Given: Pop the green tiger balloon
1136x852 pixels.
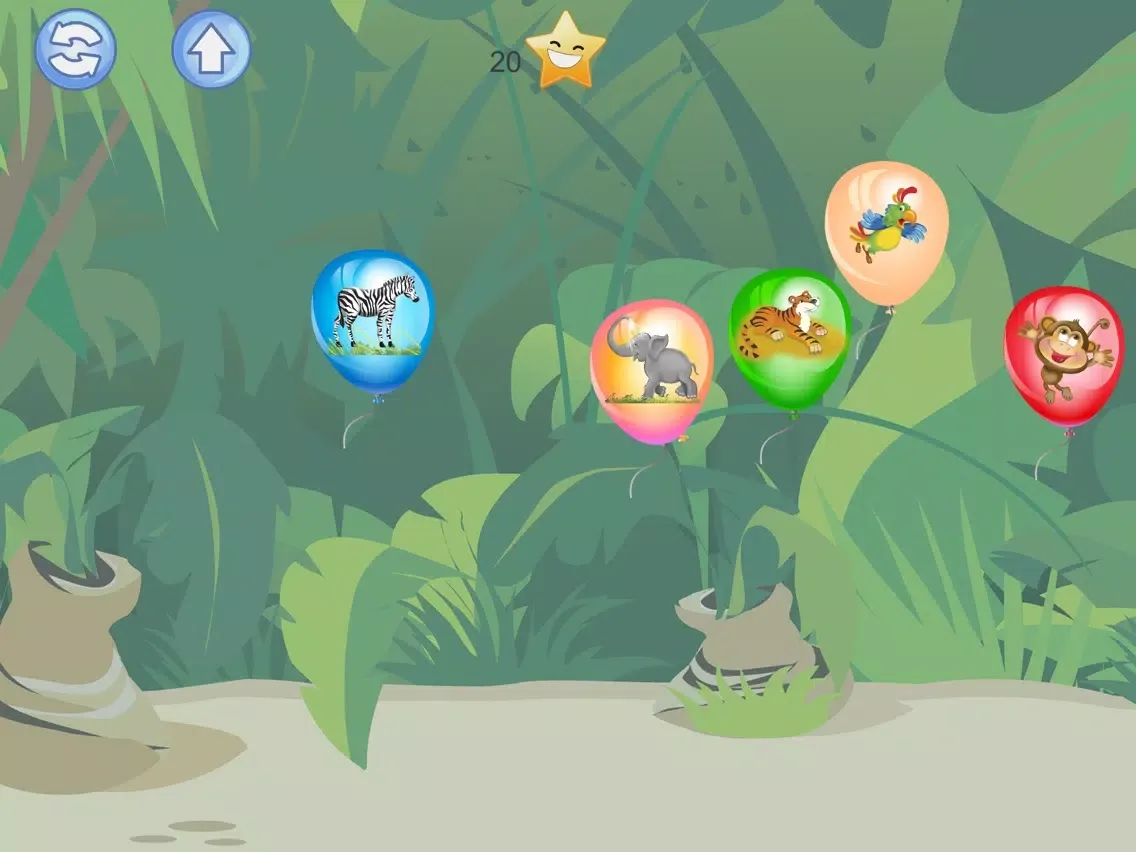Looking at the screenshot, I should coord(789,341).
